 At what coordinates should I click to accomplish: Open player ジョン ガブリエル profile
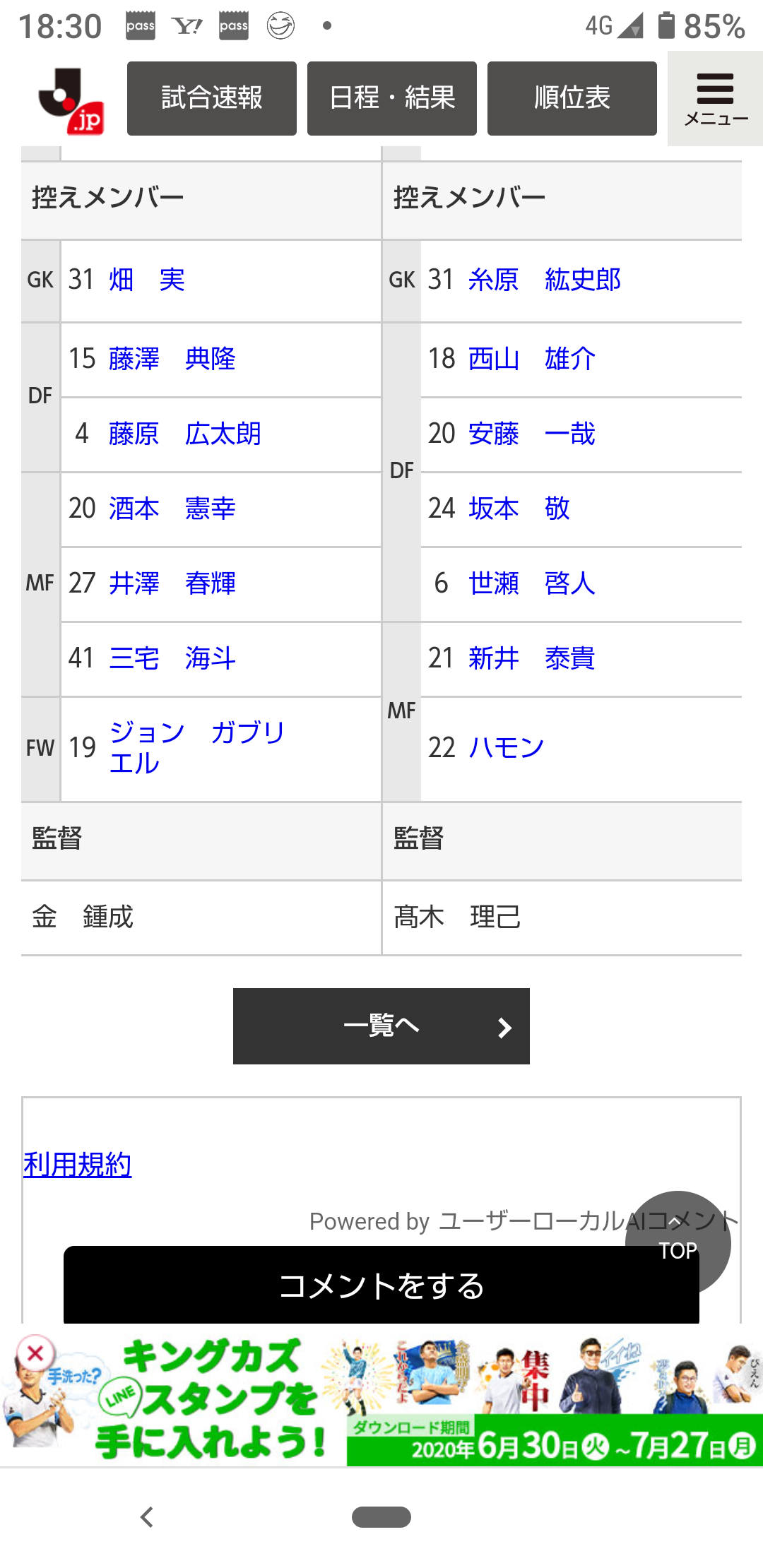click(x=196, y=747)
